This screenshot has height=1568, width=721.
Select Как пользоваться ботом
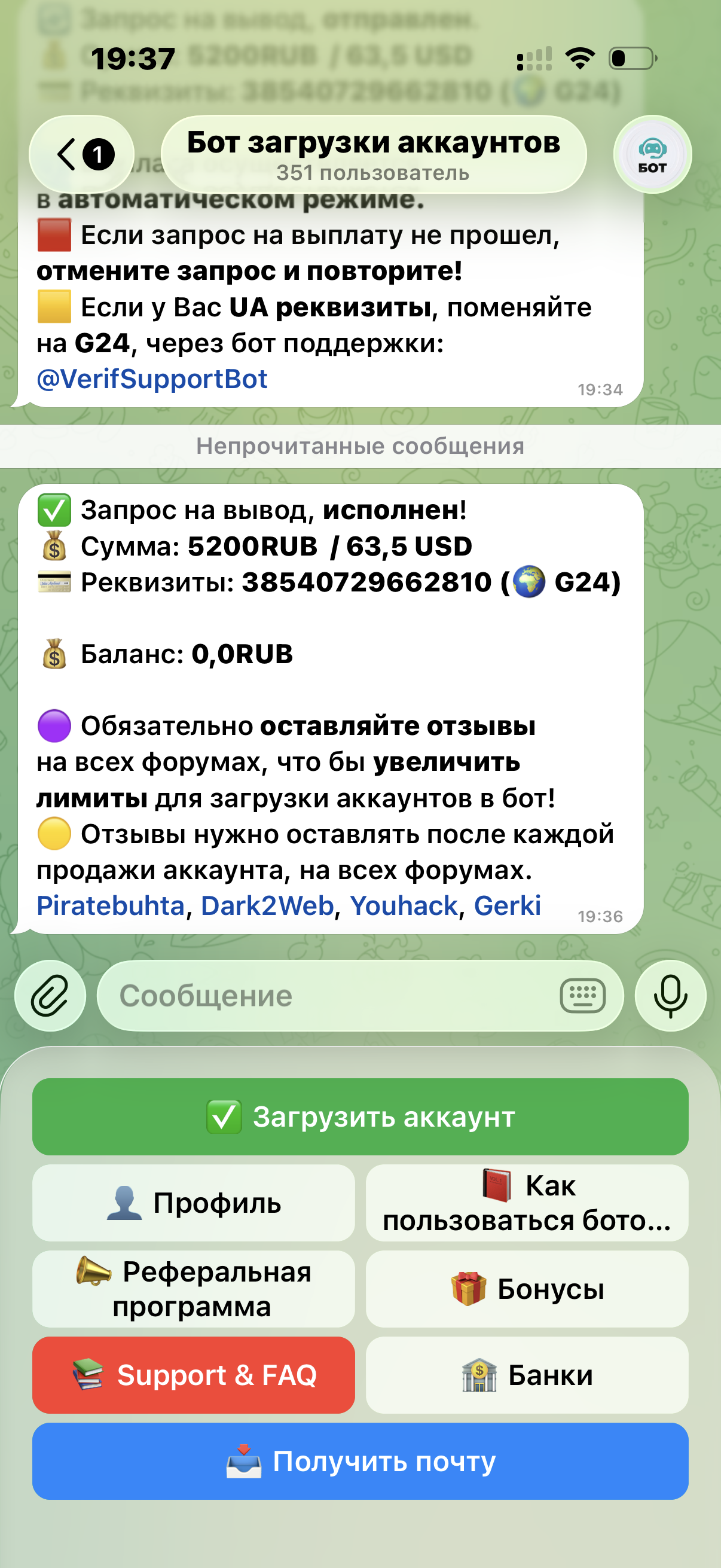[x=527, y=1203]
